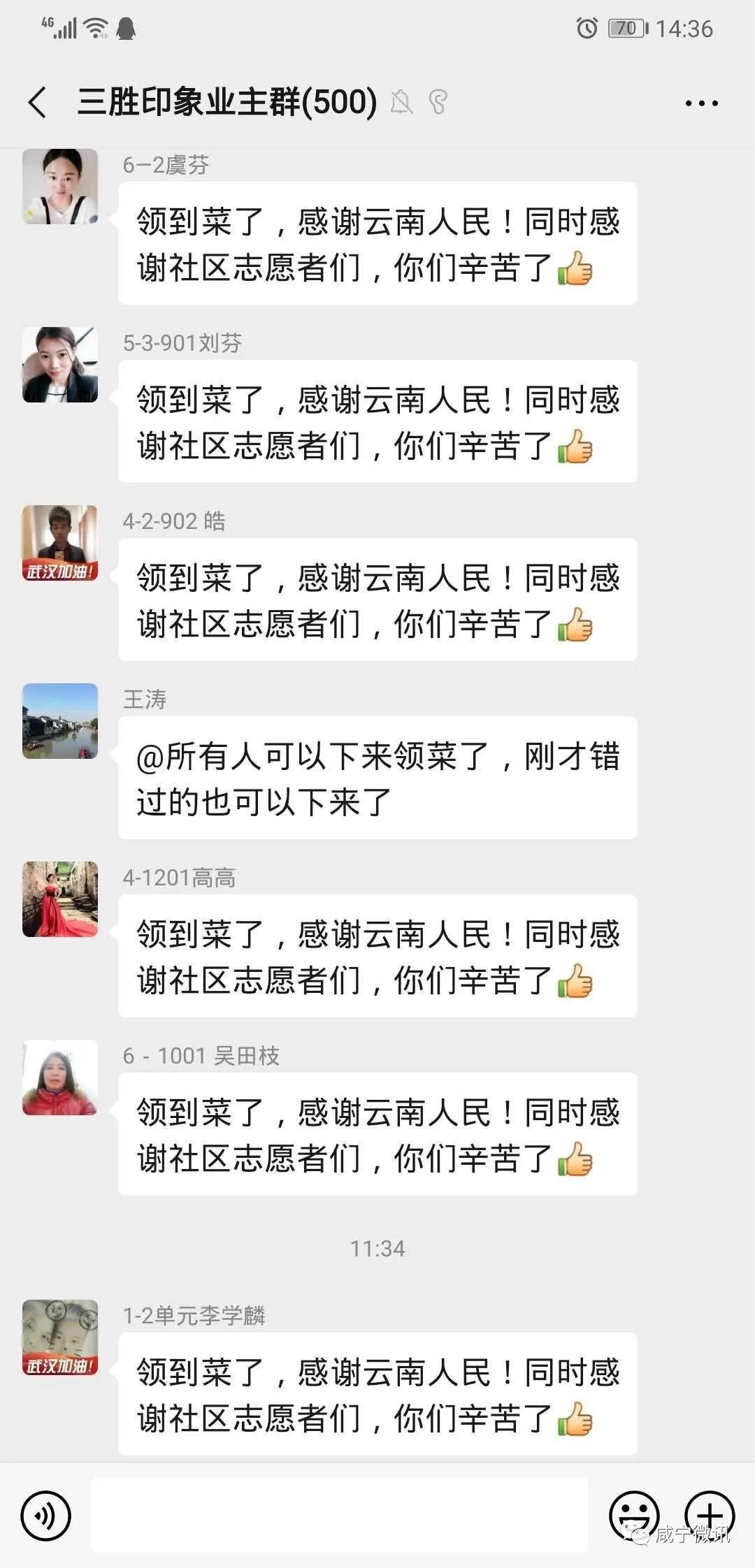
Task: View profile avatar of 1-2单元李学麟
Action: click(x=60, y=1337)
